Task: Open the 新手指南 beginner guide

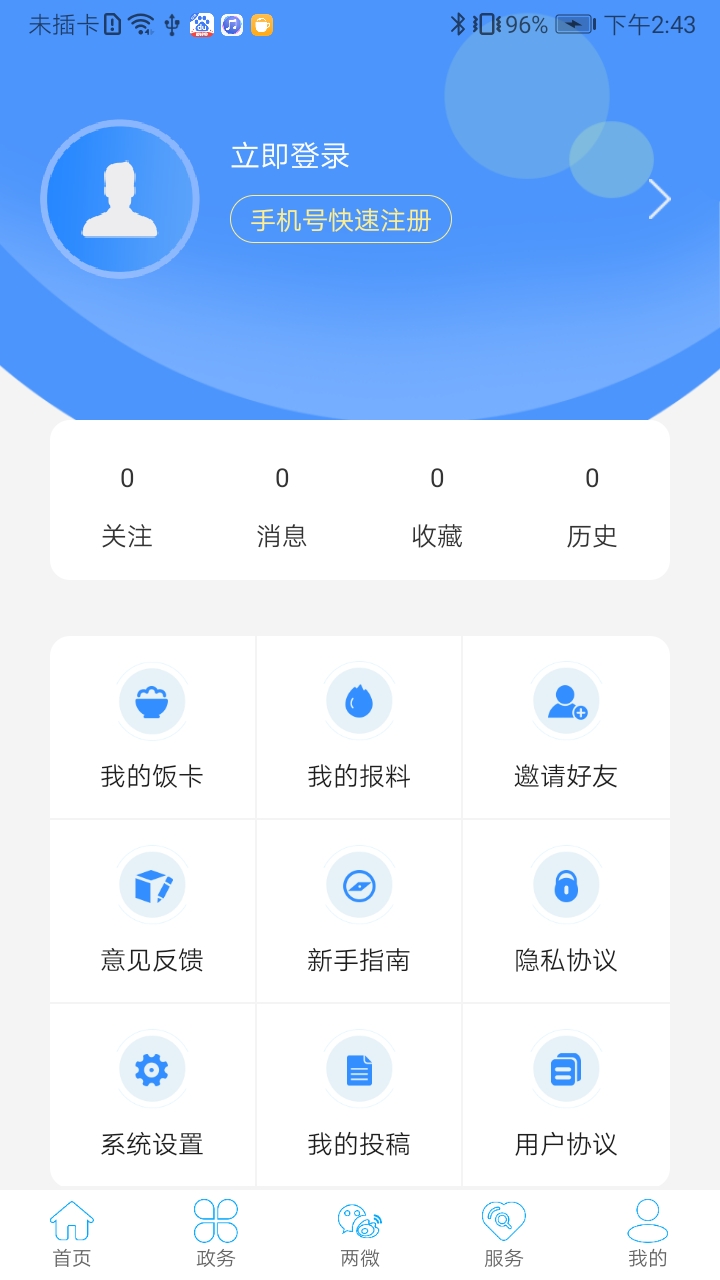Action: click(x=359, y=911)
